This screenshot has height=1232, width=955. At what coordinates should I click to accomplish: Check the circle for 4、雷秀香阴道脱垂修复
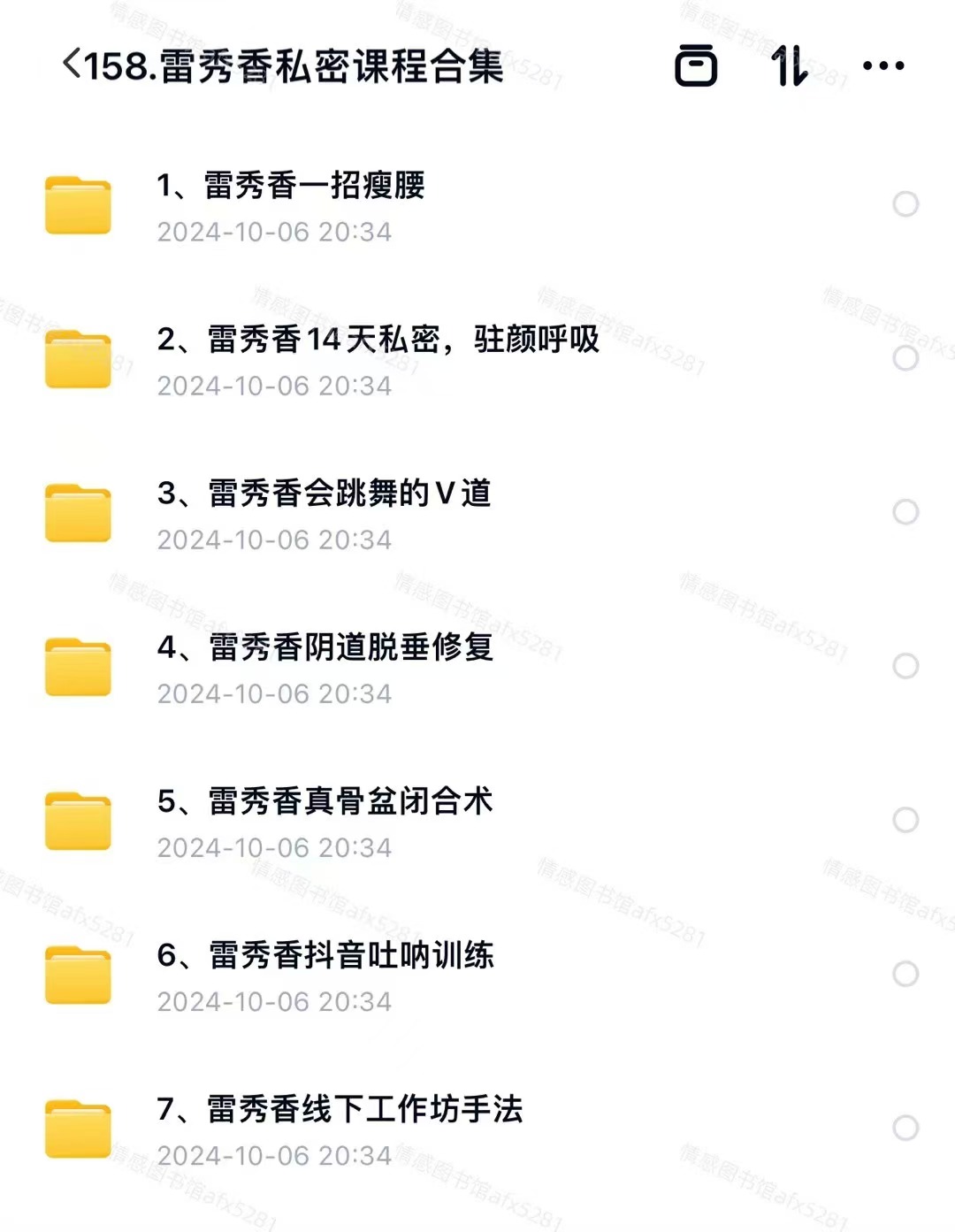click(905, 666)
